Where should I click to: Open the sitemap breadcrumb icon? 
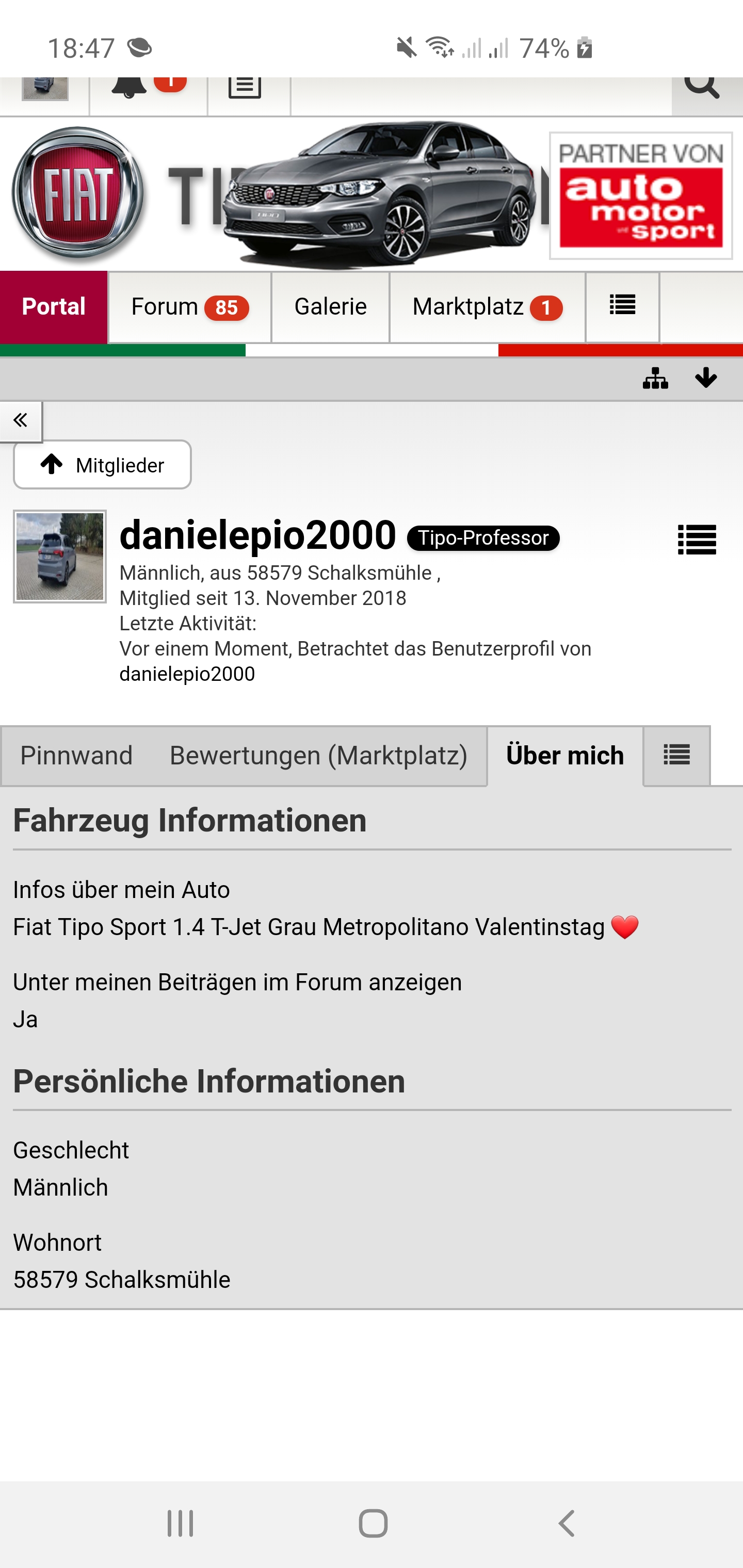pyautogui.click(x=655, y=378)
